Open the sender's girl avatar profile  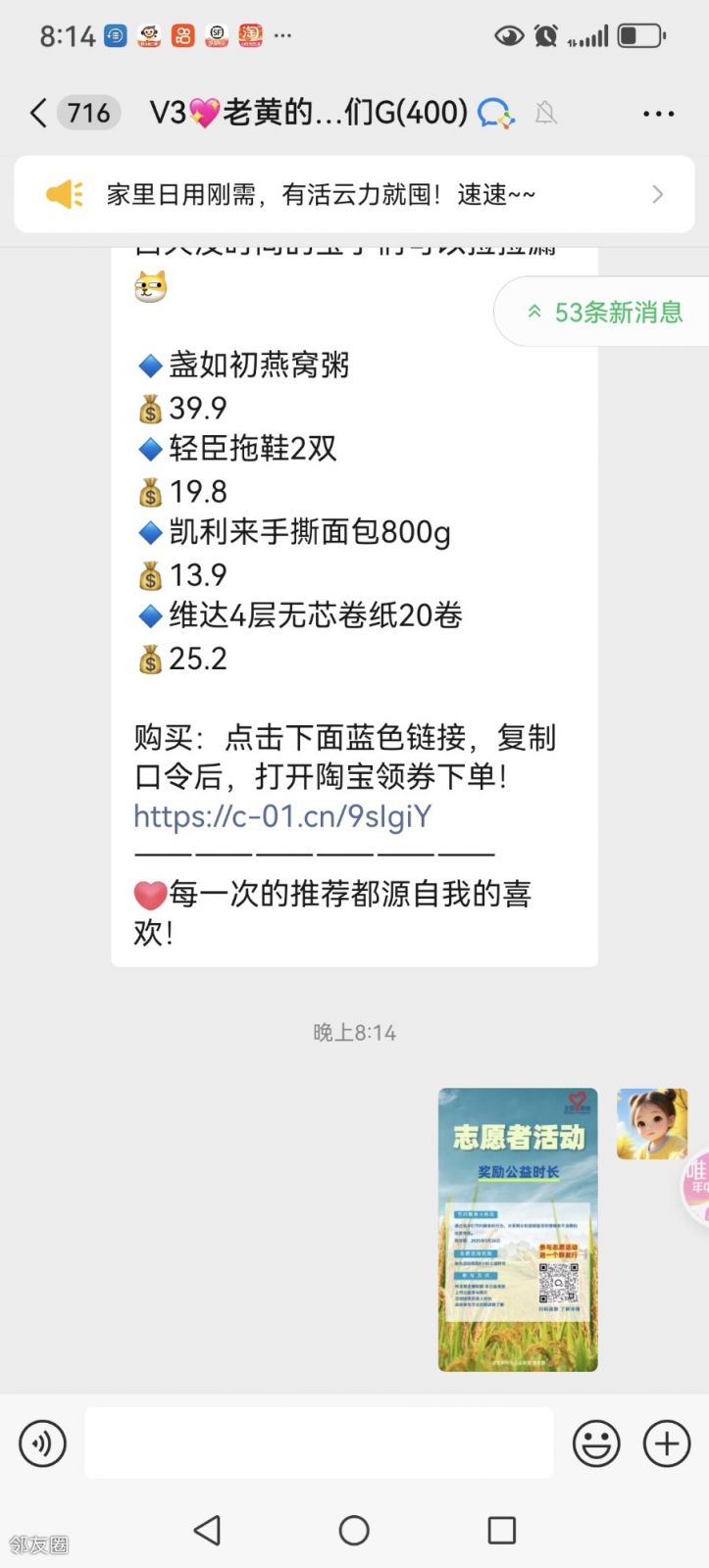[x=651, y=1123]
